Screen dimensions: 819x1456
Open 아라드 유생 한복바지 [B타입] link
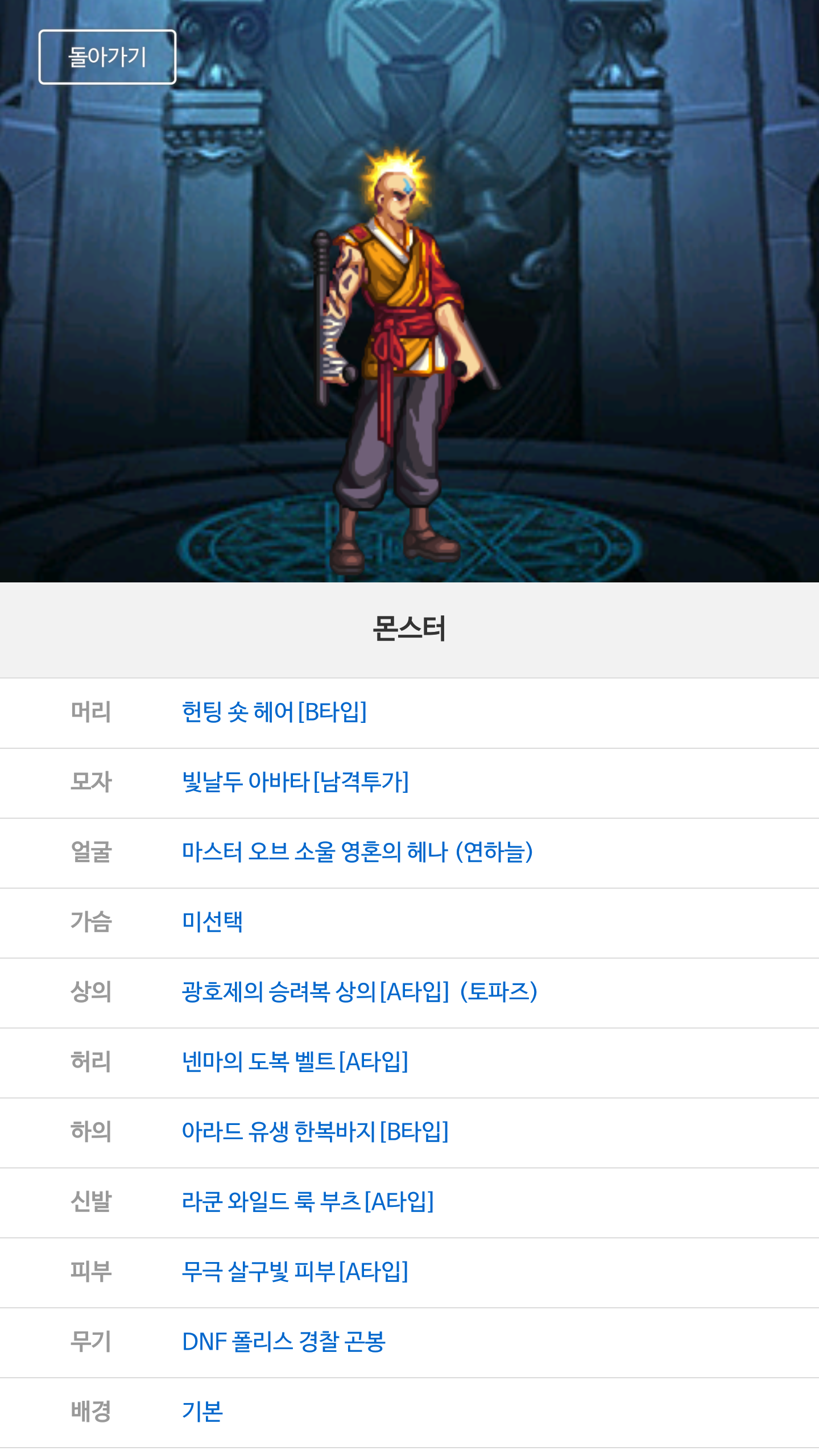pos(315,1132)
